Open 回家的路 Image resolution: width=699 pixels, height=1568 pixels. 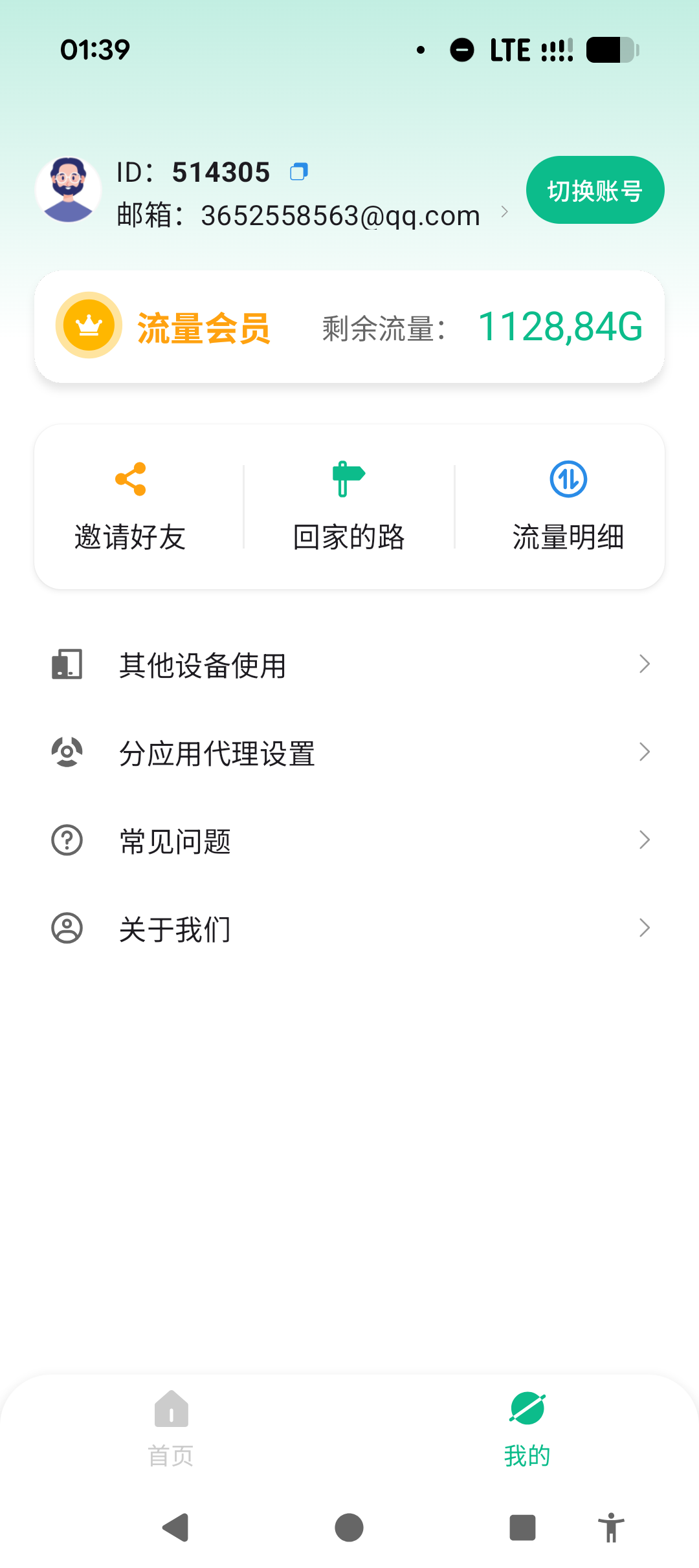349,506
